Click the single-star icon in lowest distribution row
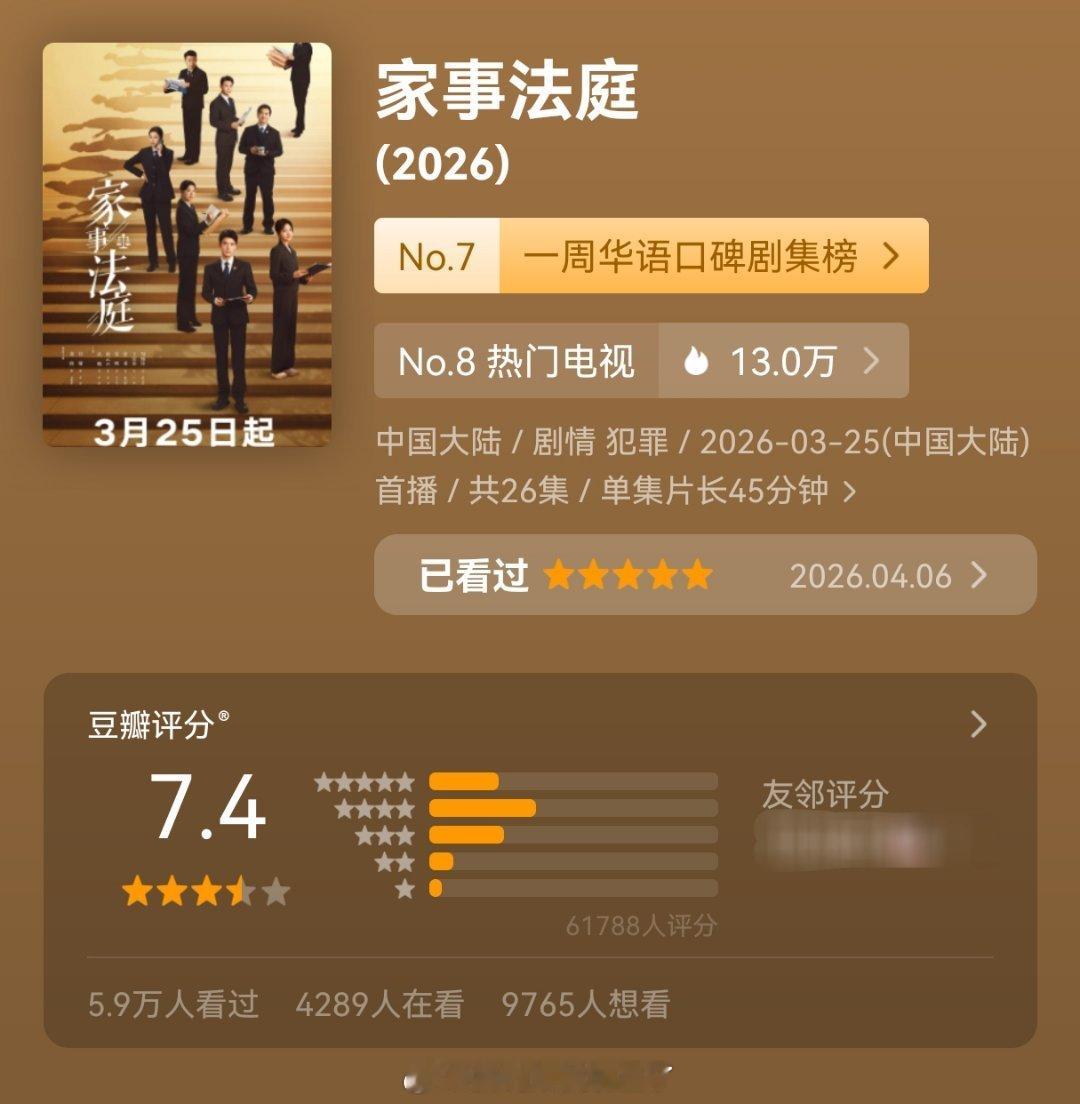The height and width of the screenshot is (1104, 1080). point(404,887)
